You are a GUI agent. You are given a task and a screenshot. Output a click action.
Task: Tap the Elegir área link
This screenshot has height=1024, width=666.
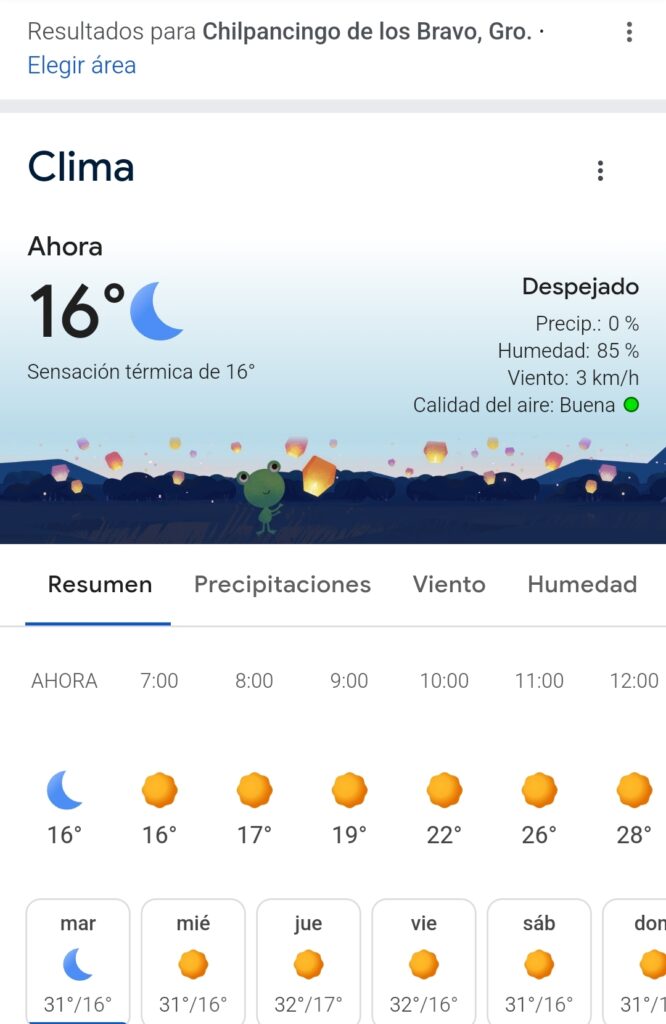coord(81,66)
